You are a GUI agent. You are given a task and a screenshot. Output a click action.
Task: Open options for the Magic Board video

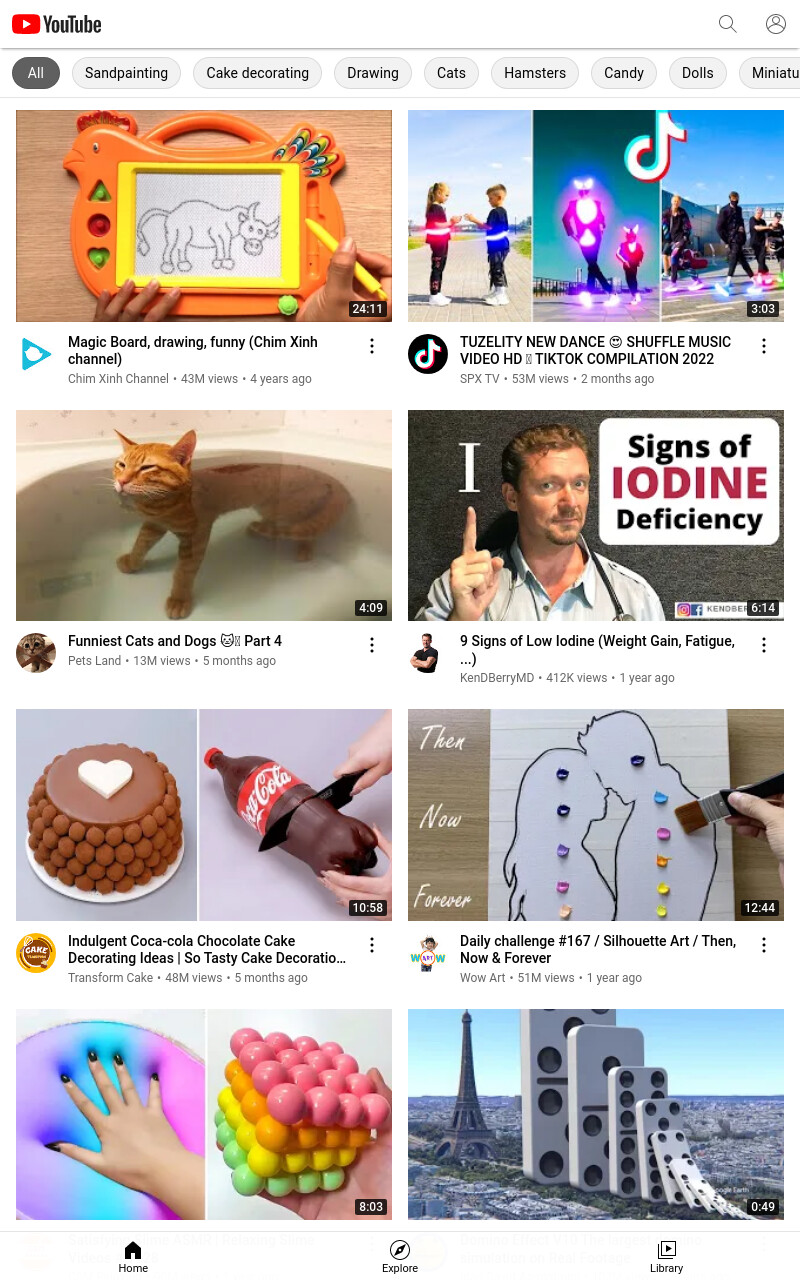coord(372,346)
